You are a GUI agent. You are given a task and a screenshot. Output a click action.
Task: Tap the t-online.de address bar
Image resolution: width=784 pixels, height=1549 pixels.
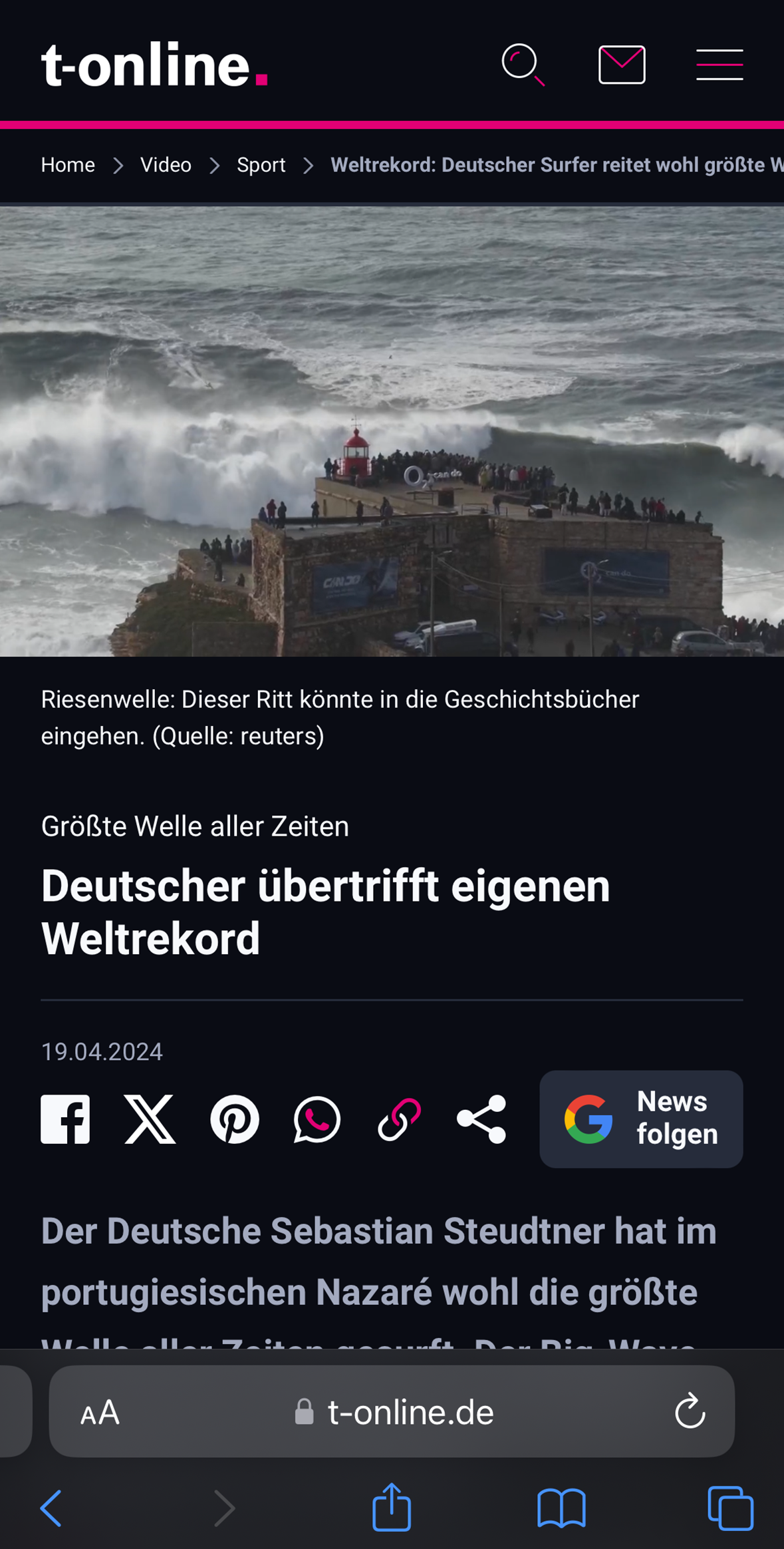point(410,1412)
